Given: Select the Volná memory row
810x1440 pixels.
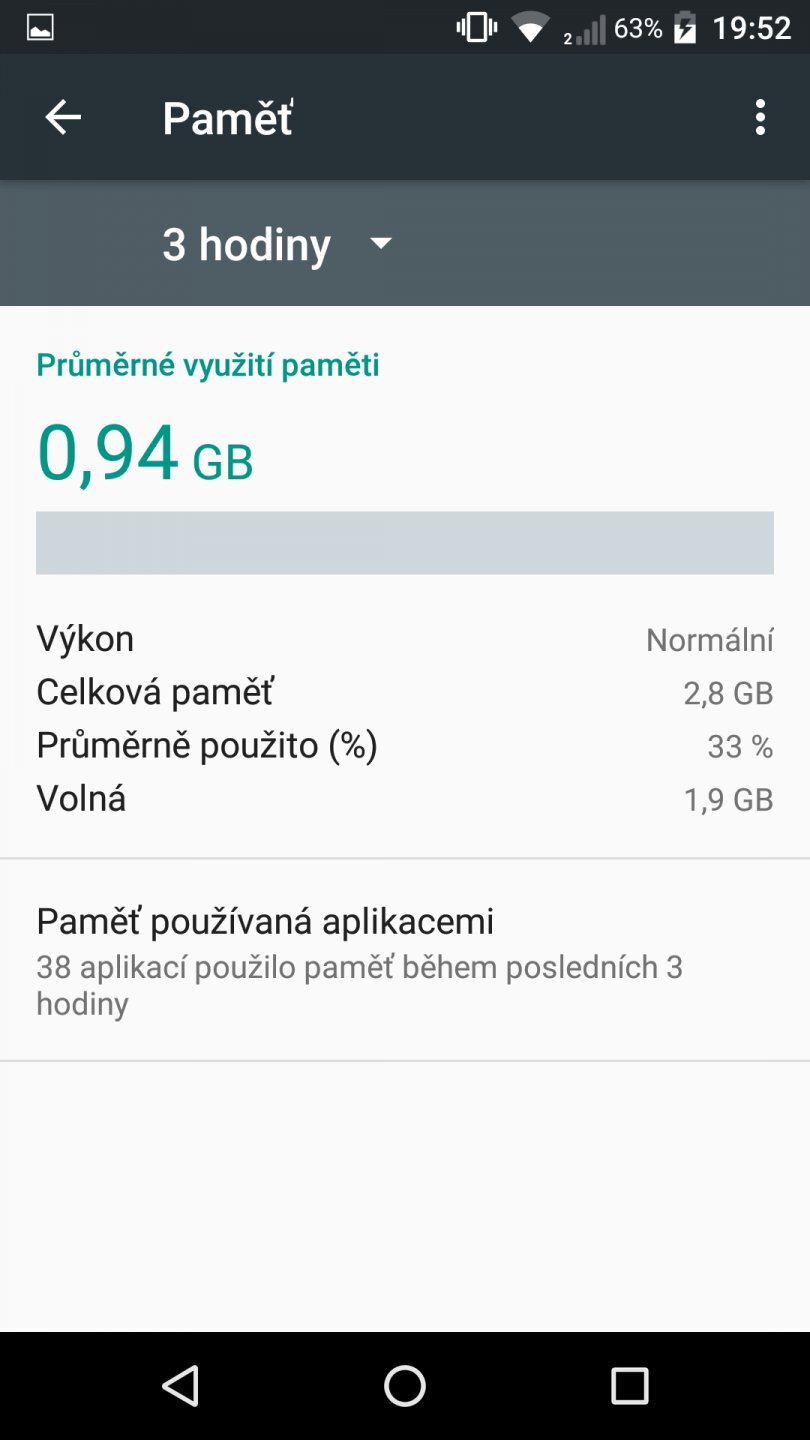Looking at the screenshot, I should coord(405,797).
